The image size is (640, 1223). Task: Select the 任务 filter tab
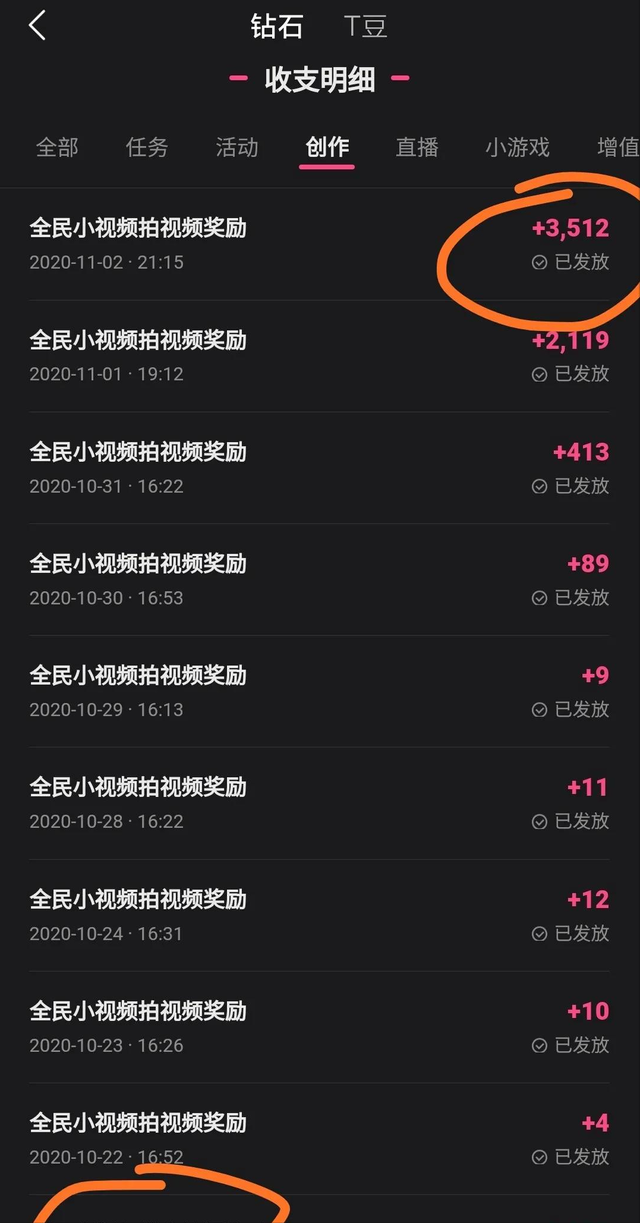147,148
